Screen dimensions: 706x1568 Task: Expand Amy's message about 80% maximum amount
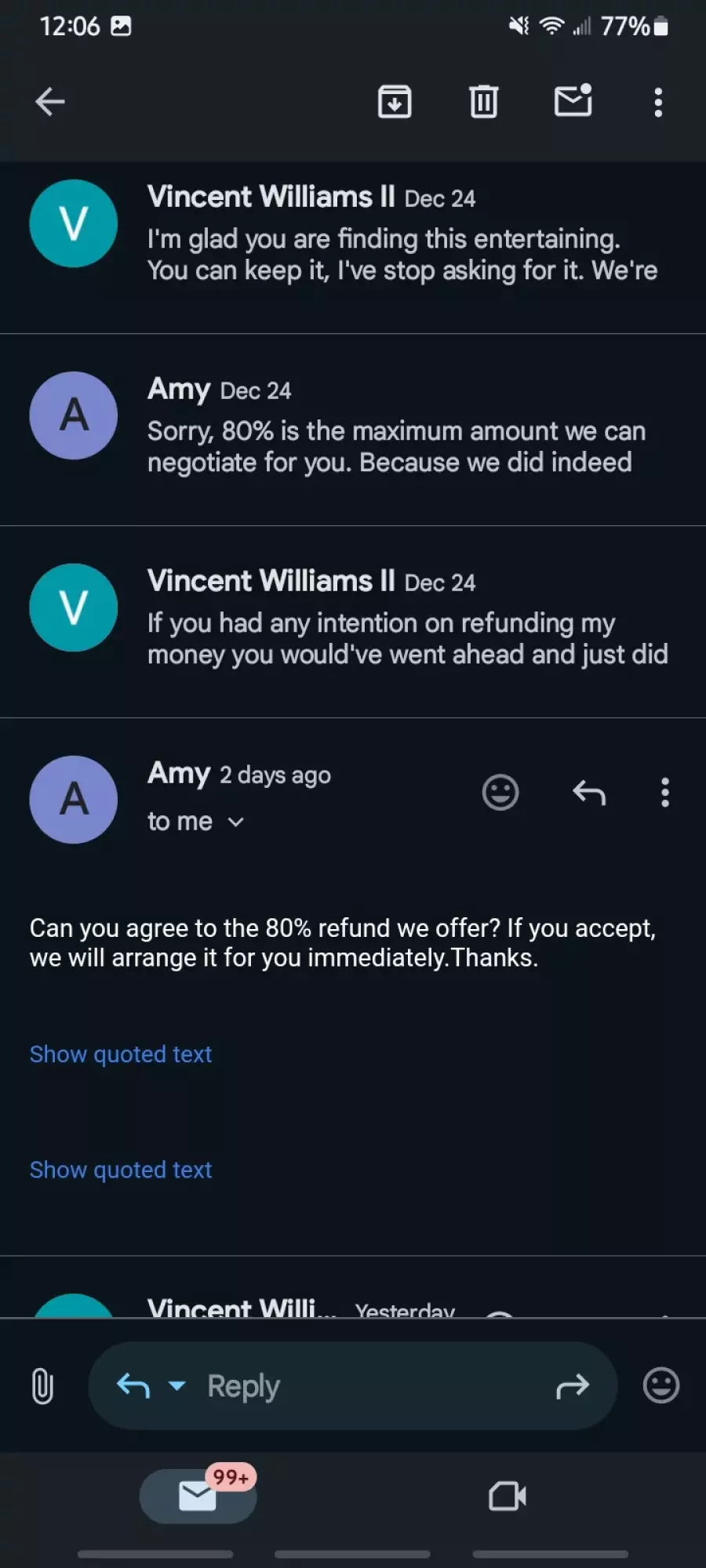click(353, 430)
